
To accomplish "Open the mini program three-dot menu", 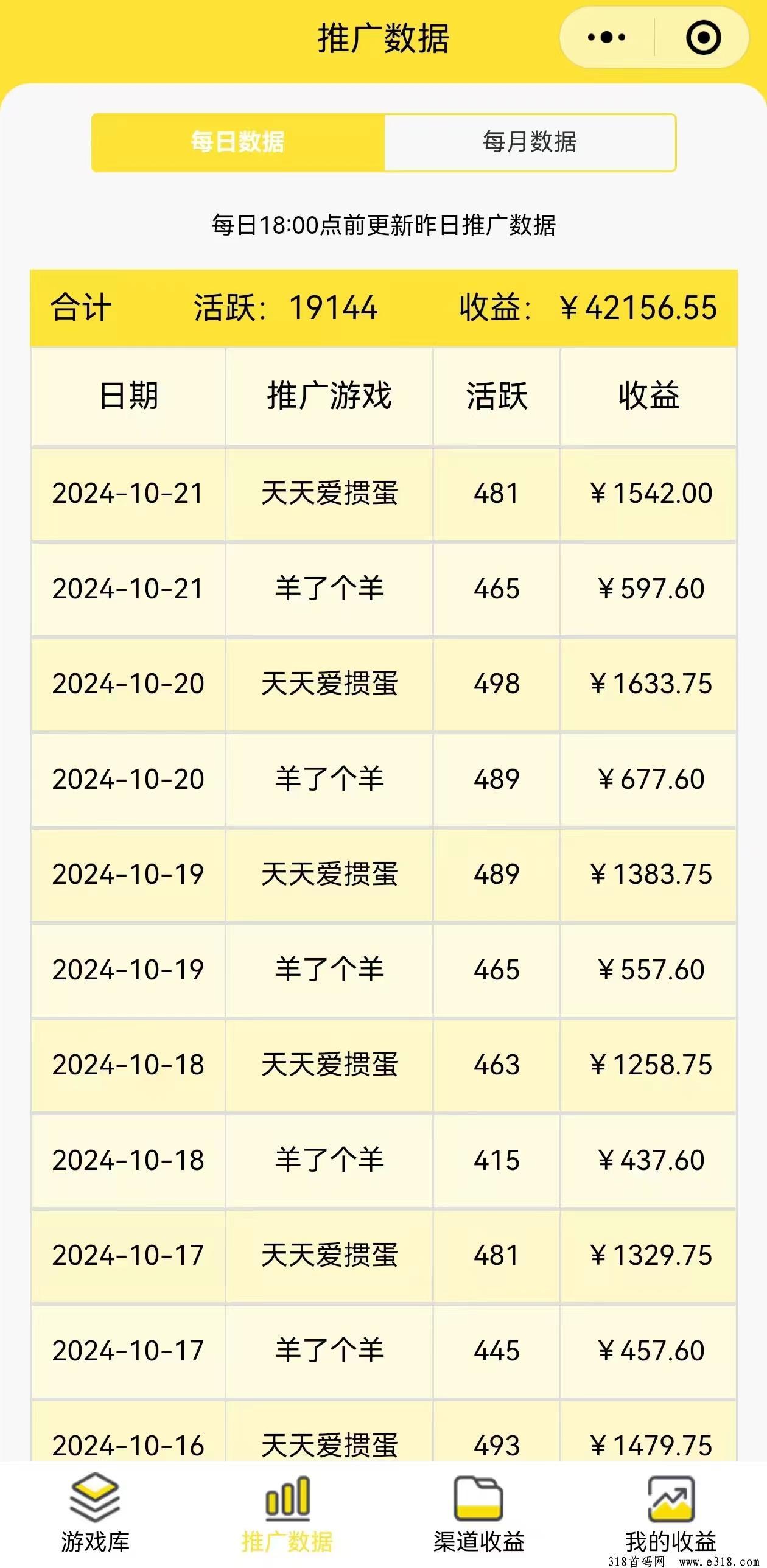I will [606, 38].
